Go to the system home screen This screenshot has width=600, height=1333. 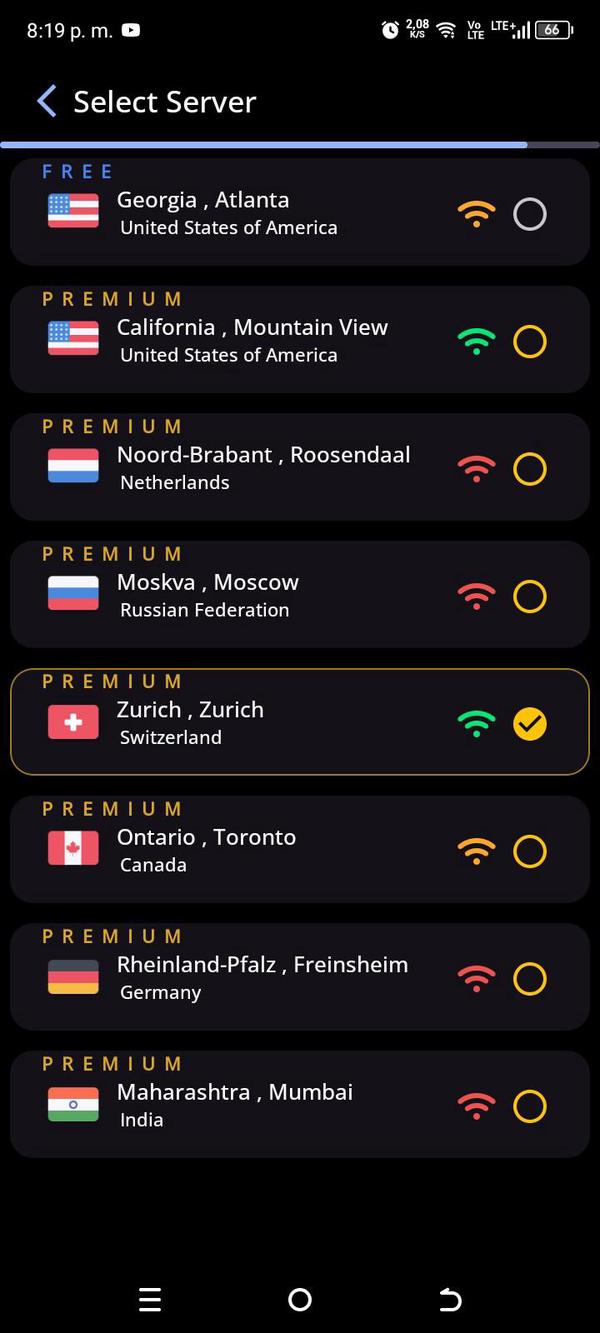pos(300,1299)
